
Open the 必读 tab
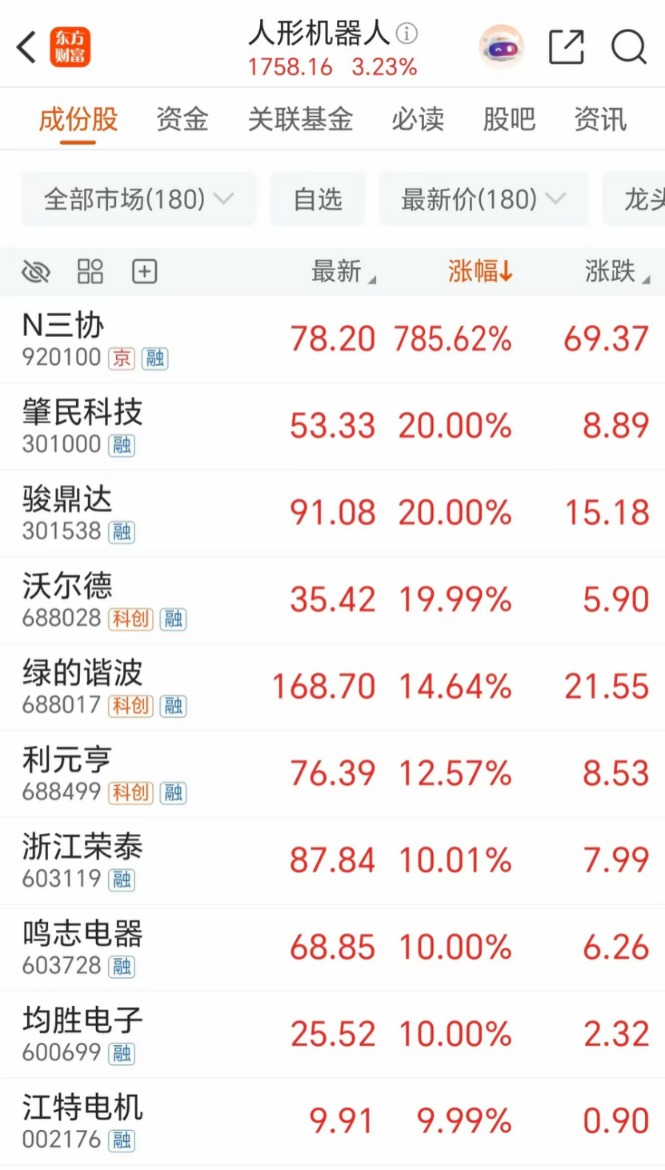418,119
